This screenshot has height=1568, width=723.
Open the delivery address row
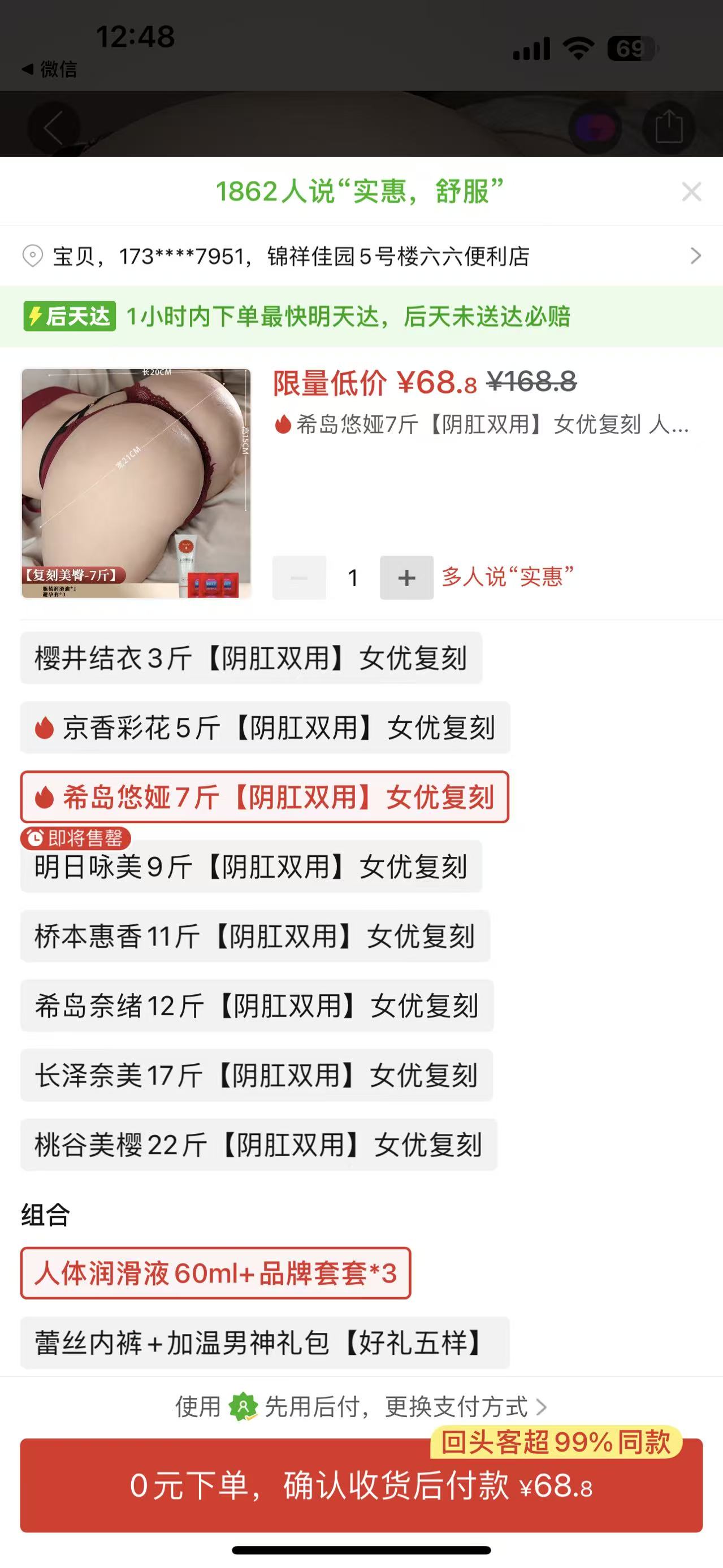click(x=362, y=256)
